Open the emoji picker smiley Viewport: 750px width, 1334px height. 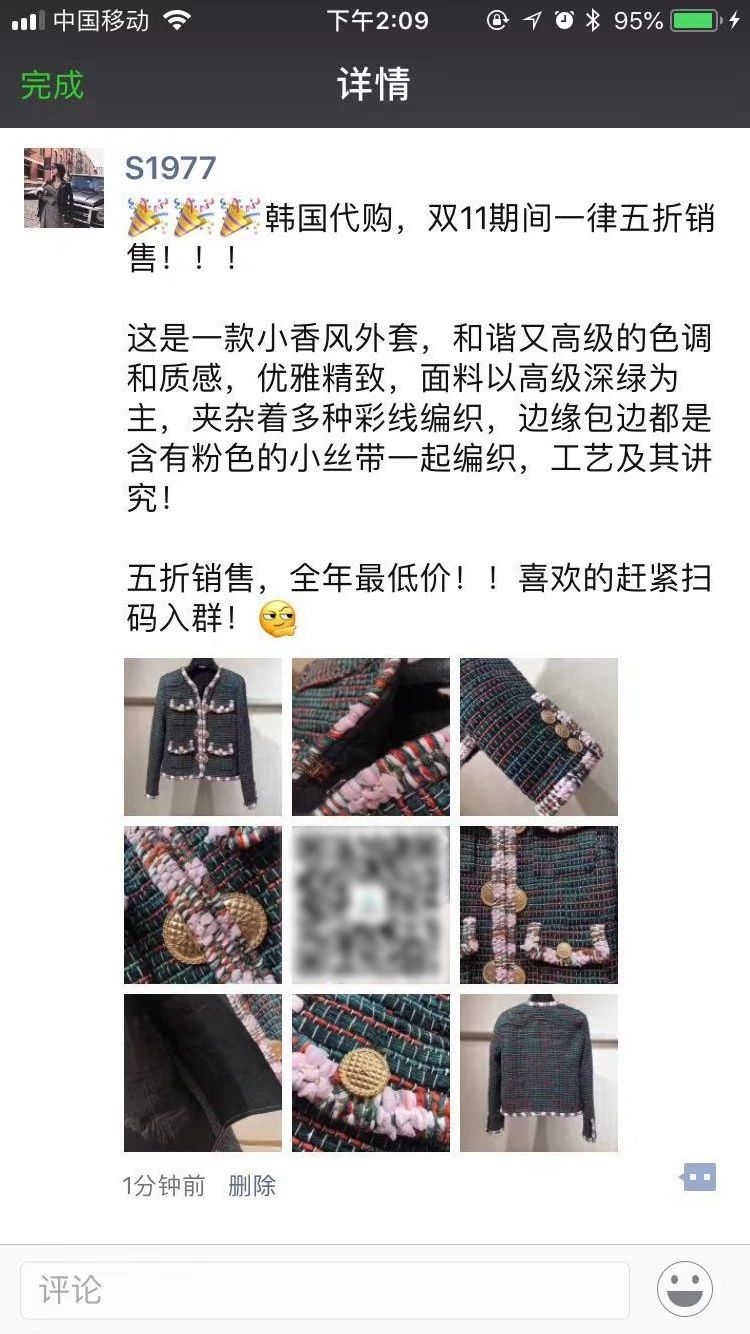coord(685,1289)
